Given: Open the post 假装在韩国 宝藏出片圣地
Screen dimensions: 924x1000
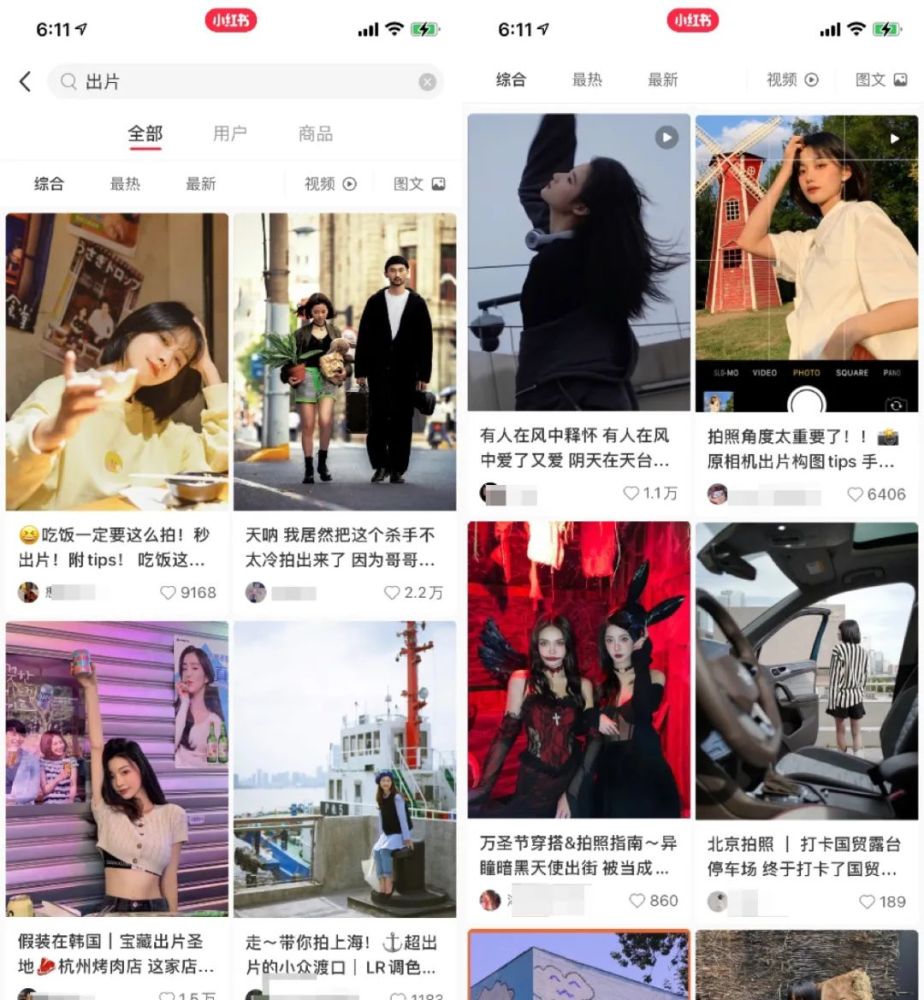Looking at the screenshot, I should point(117,768).
